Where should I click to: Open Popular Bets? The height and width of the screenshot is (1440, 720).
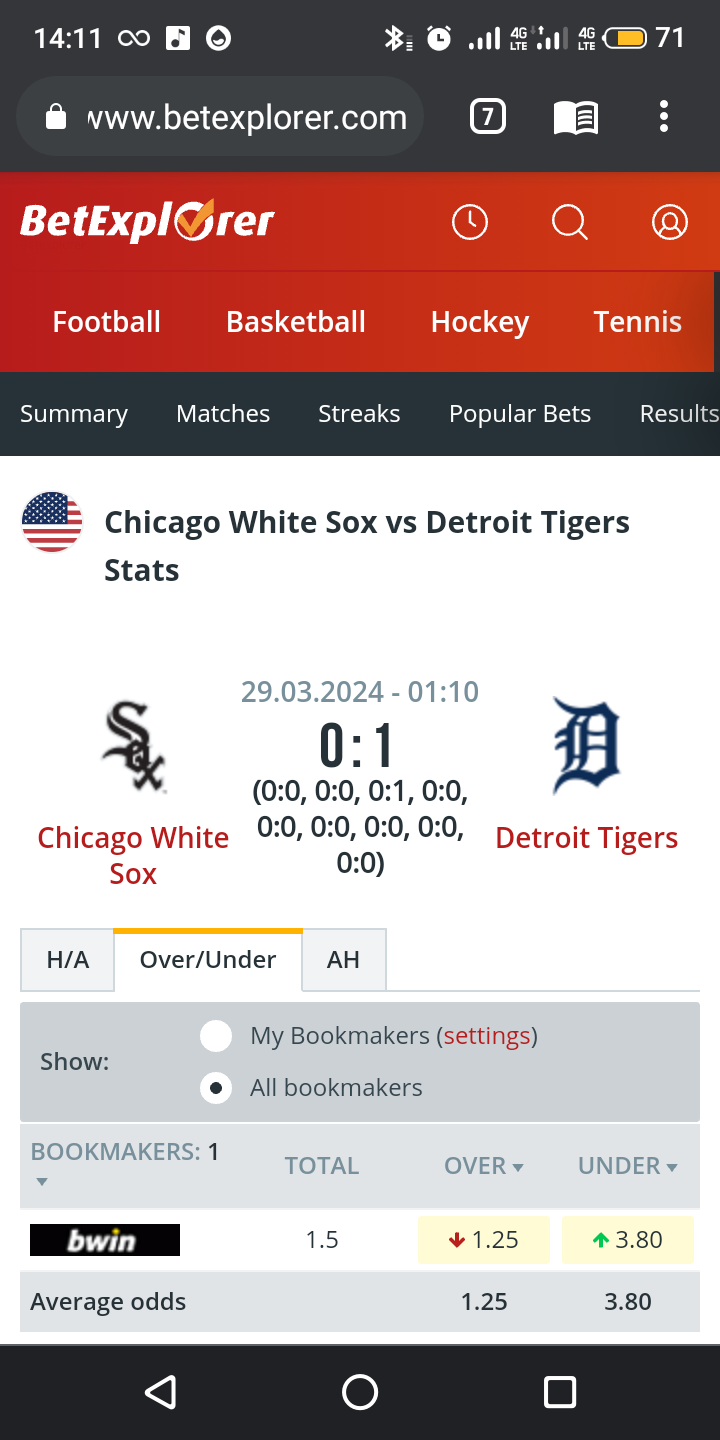tap(520, 414)
